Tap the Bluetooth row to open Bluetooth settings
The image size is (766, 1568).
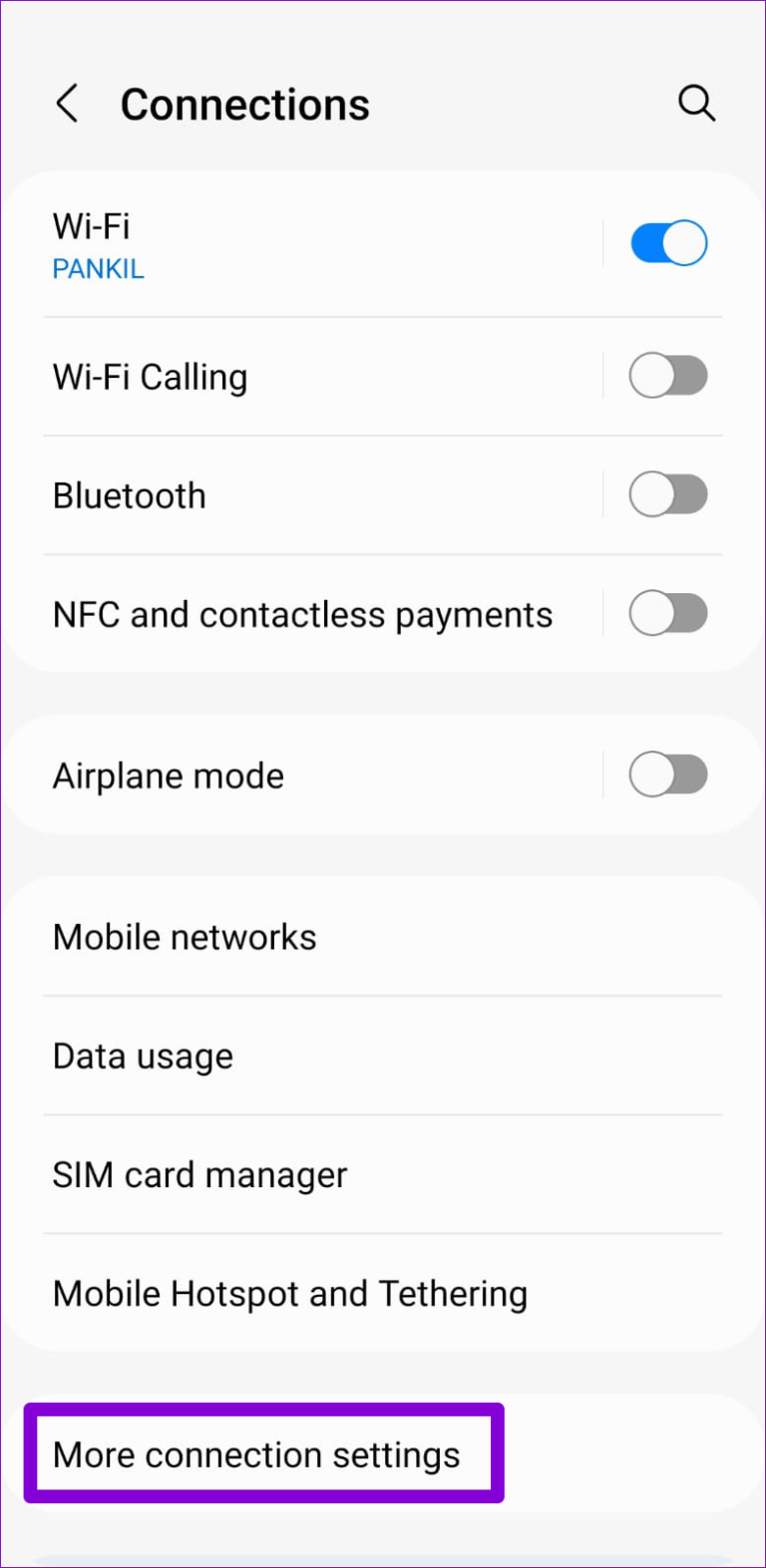pos(130,494)
